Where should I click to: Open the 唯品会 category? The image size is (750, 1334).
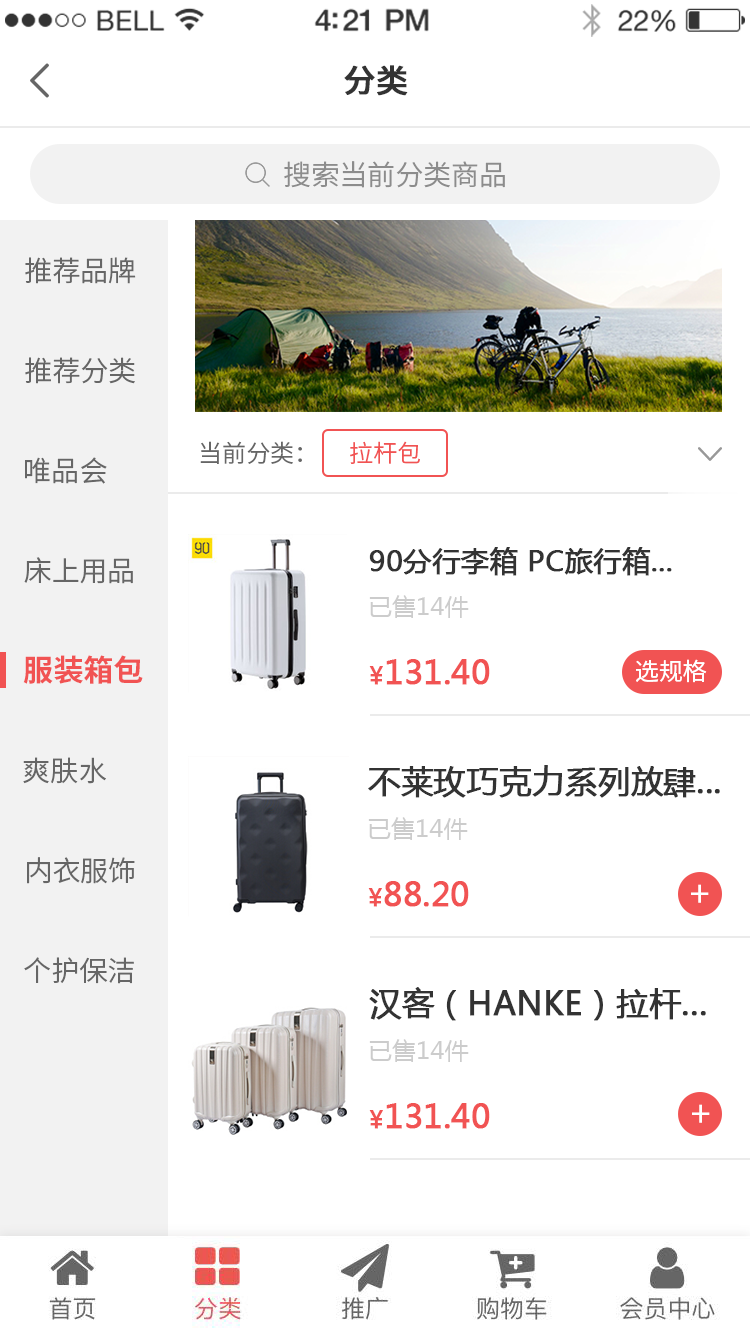66,471
